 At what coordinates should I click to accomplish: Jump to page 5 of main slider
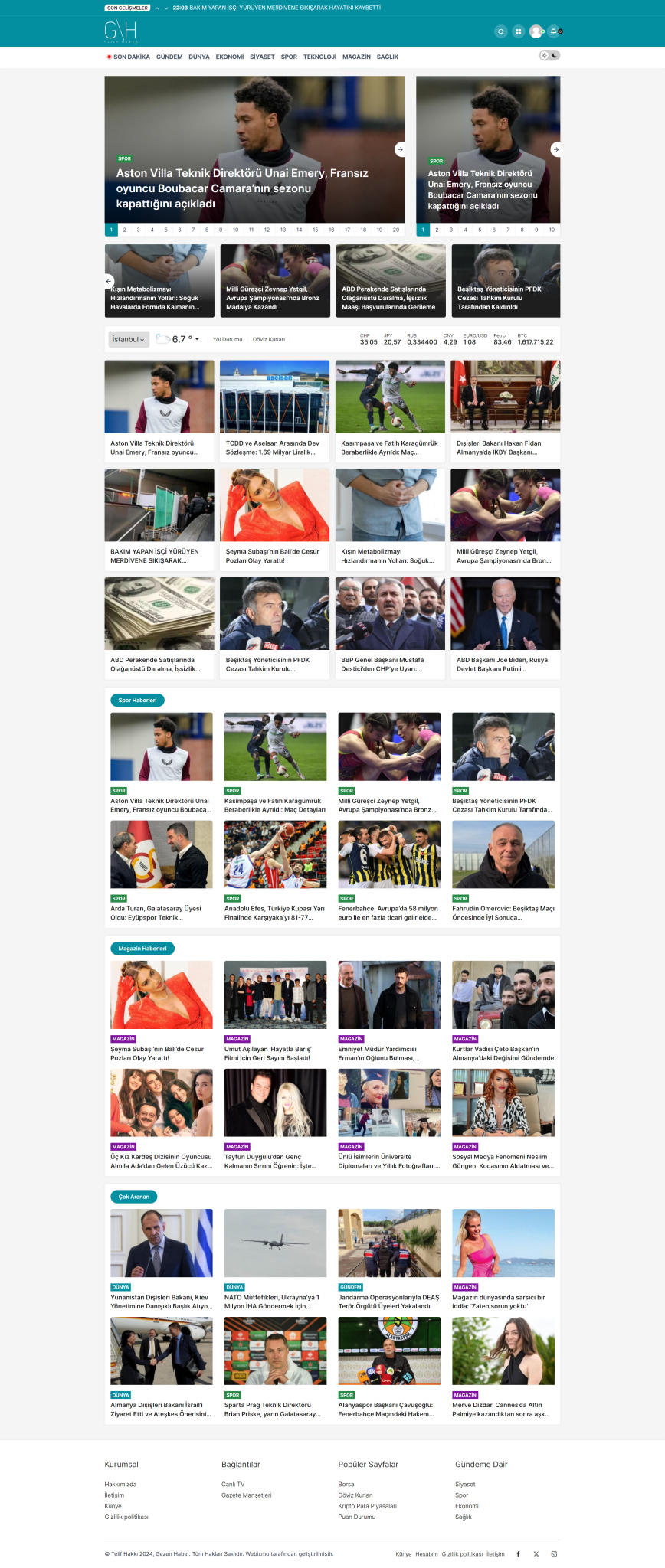click(x=165, y=230)
